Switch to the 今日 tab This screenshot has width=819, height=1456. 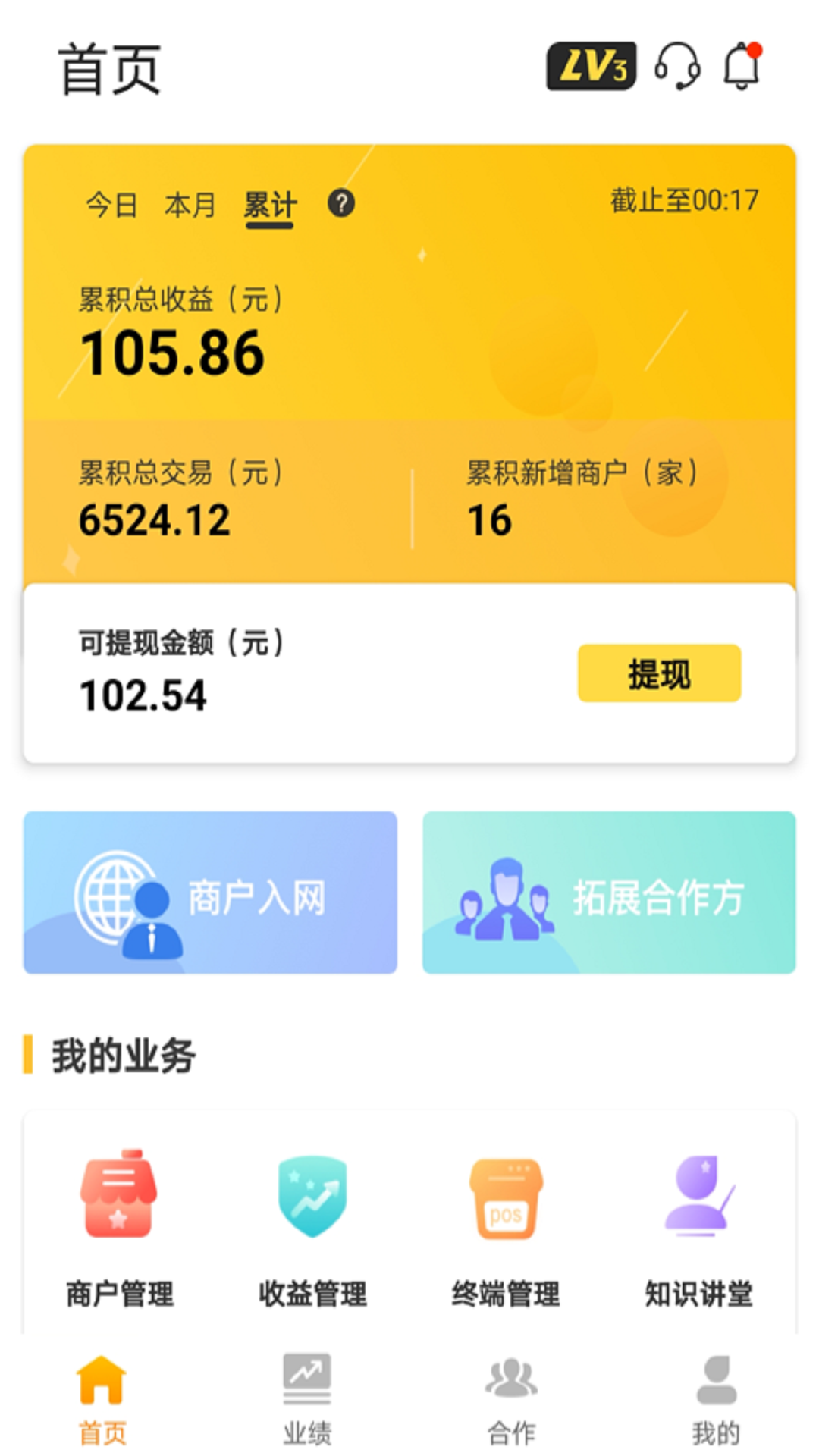[110, 203]
